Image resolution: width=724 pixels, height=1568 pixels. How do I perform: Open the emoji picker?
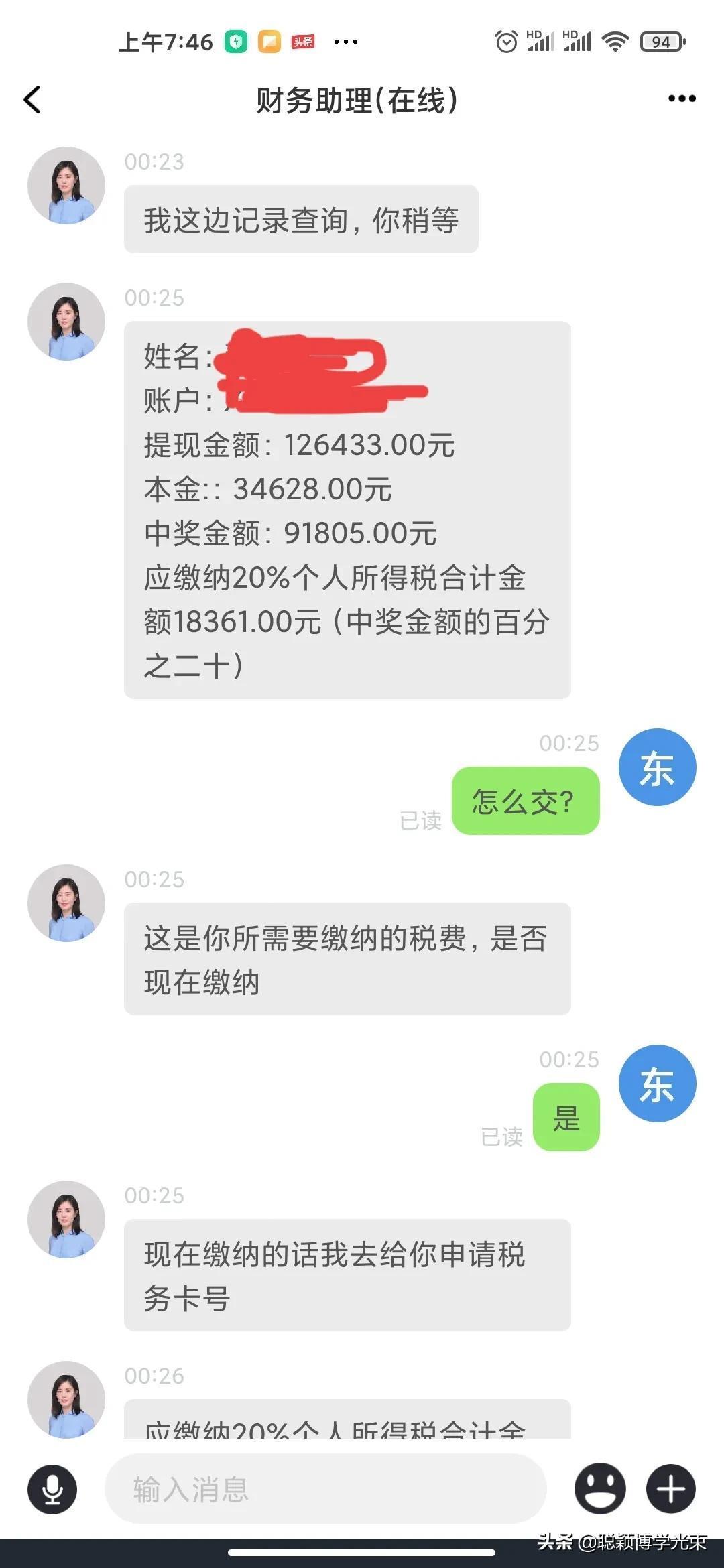pyautogui.click(x=600, y=1489)
